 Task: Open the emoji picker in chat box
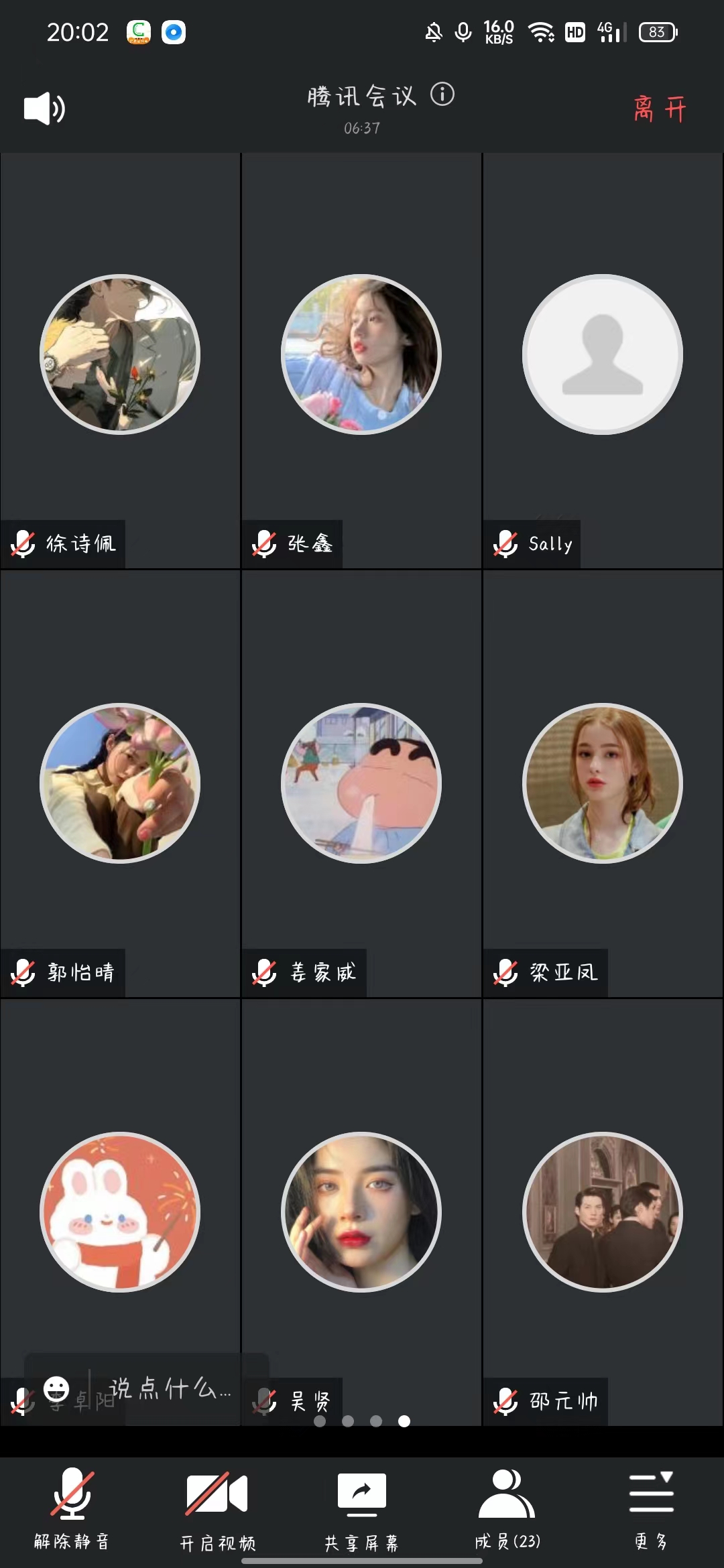pos(56,1388)
